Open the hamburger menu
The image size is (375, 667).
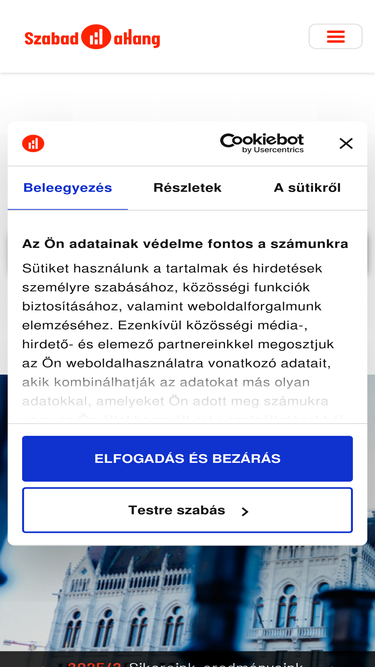point(335,37)
